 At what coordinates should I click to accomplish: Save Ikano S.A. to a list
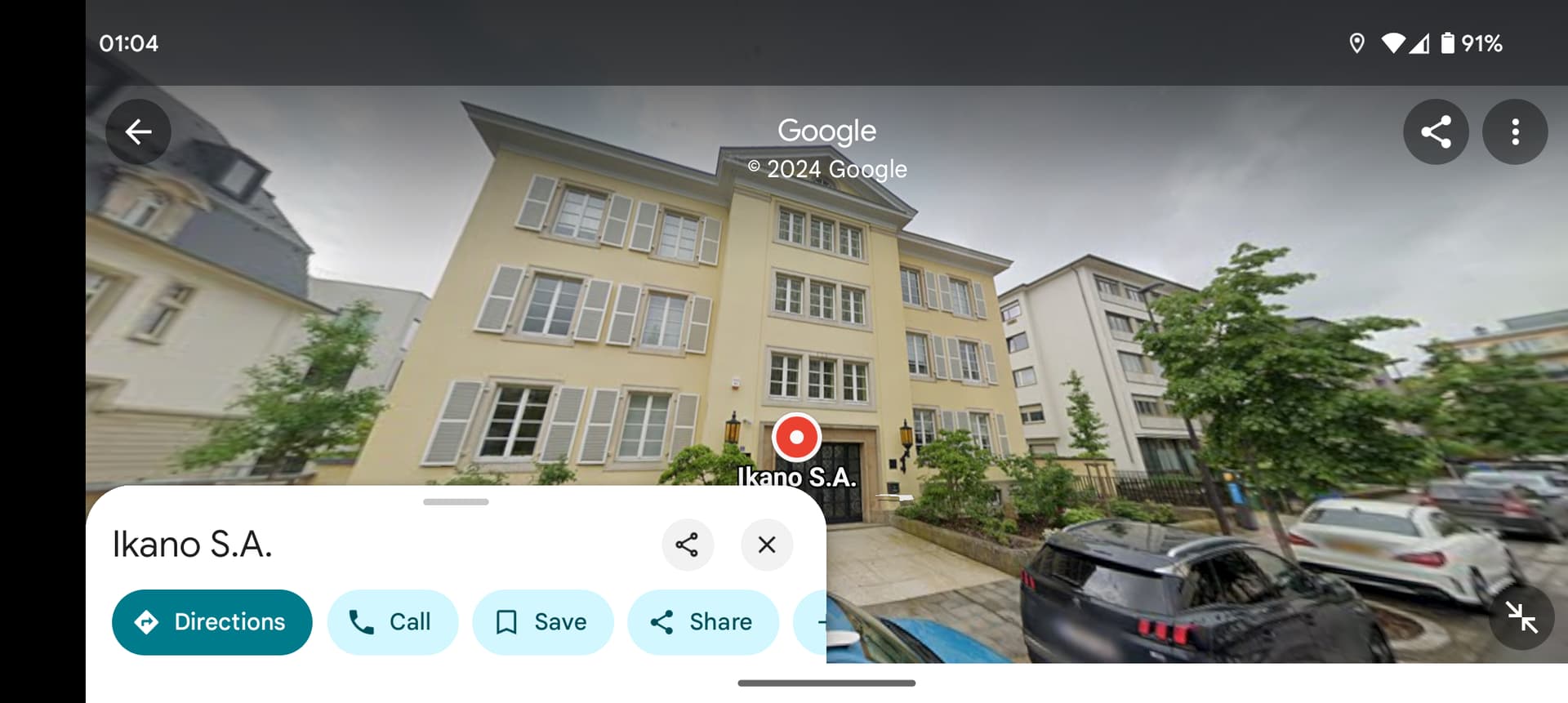tap(542, 622)
